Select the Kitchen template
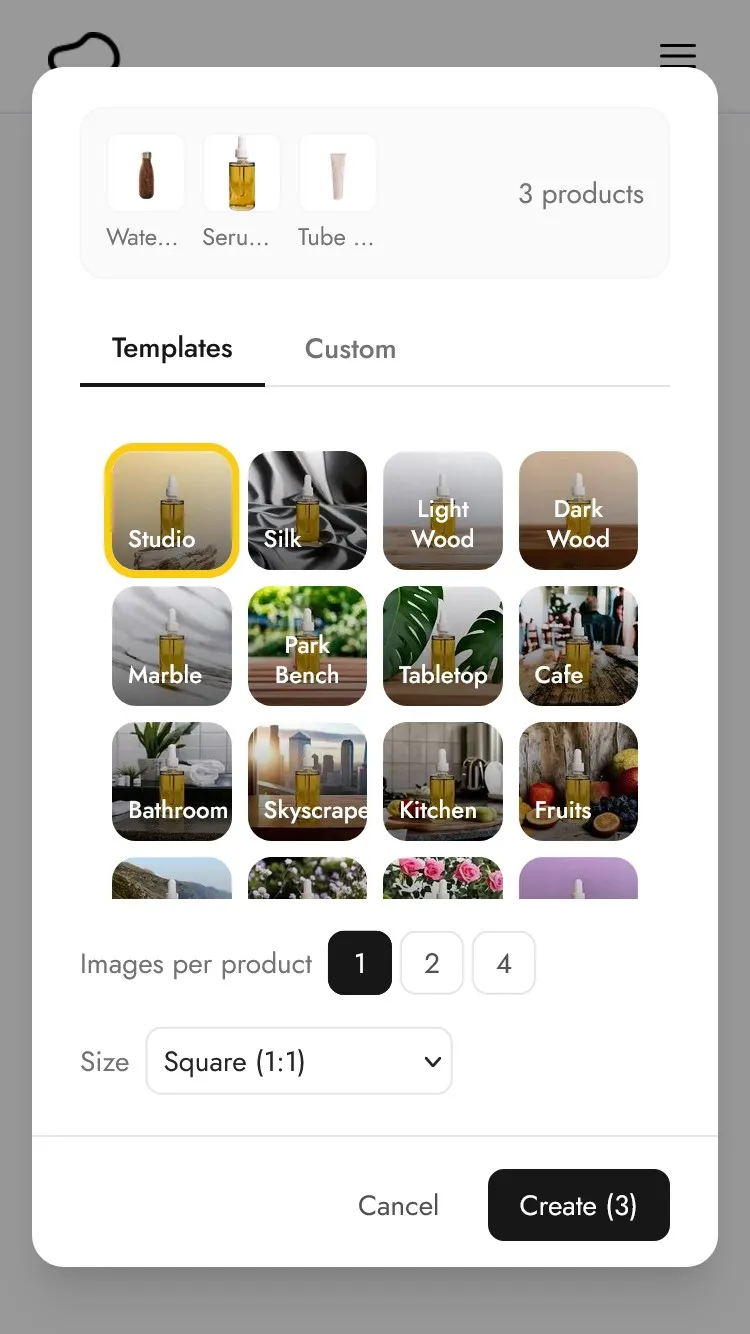 443,781
